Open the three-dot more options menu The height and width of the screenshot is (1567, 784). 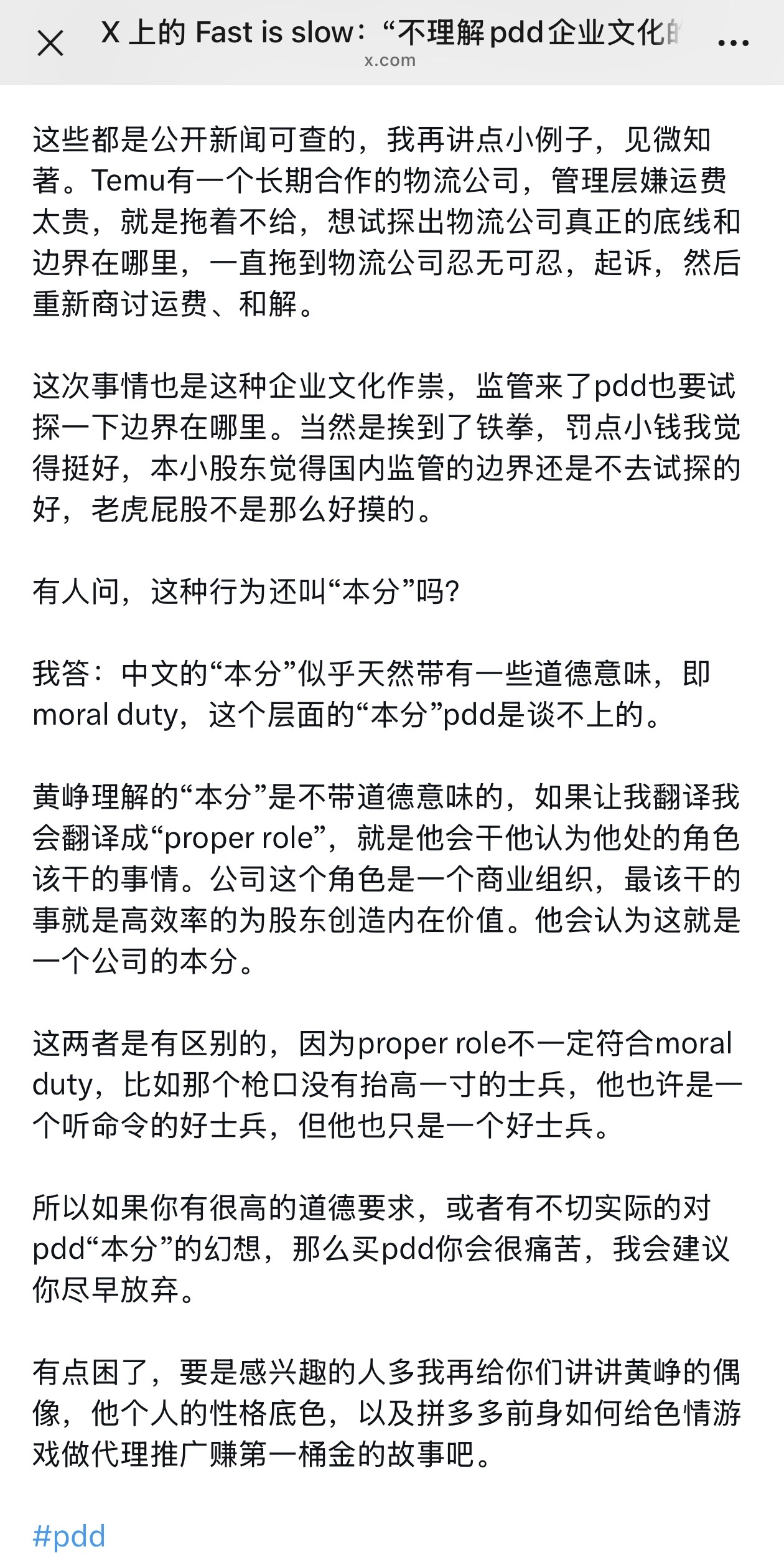click(733, 43)
